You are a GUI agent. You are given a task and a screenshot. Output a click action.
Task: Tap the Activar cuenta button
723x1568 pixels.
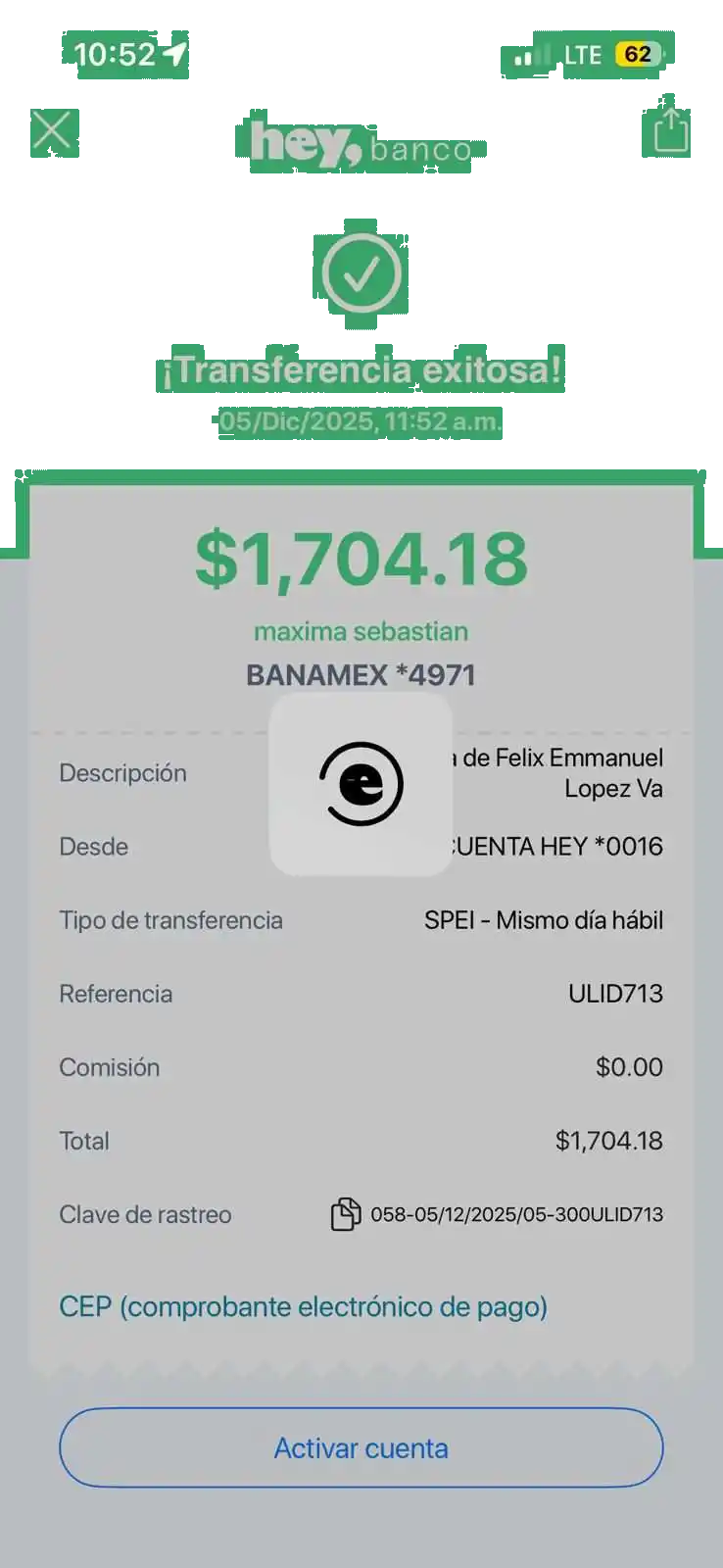(x=361, y=1447)
